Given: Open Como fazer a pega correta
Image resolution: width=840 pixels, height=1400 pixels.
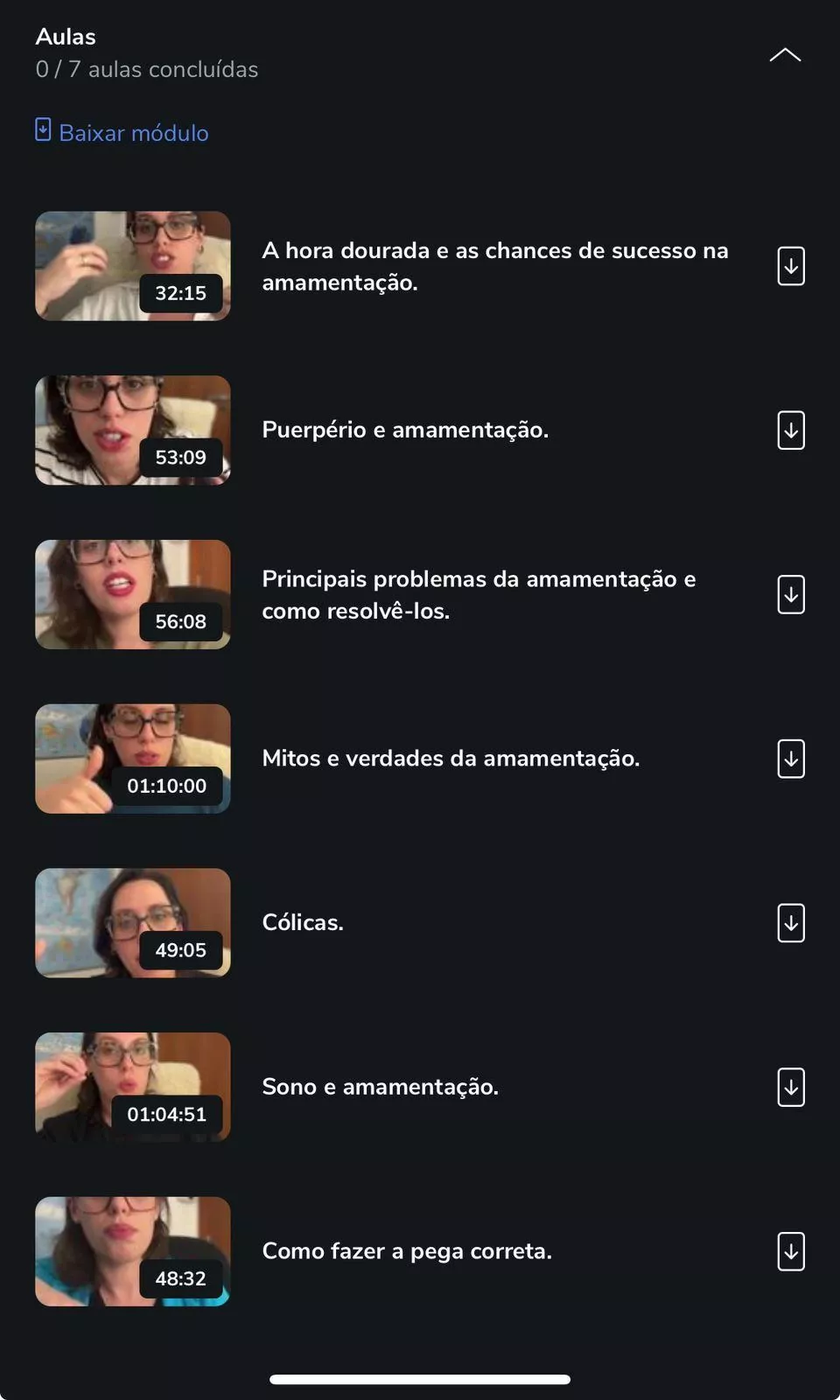Looking at the screenshot, I should tap(407, 1251).
